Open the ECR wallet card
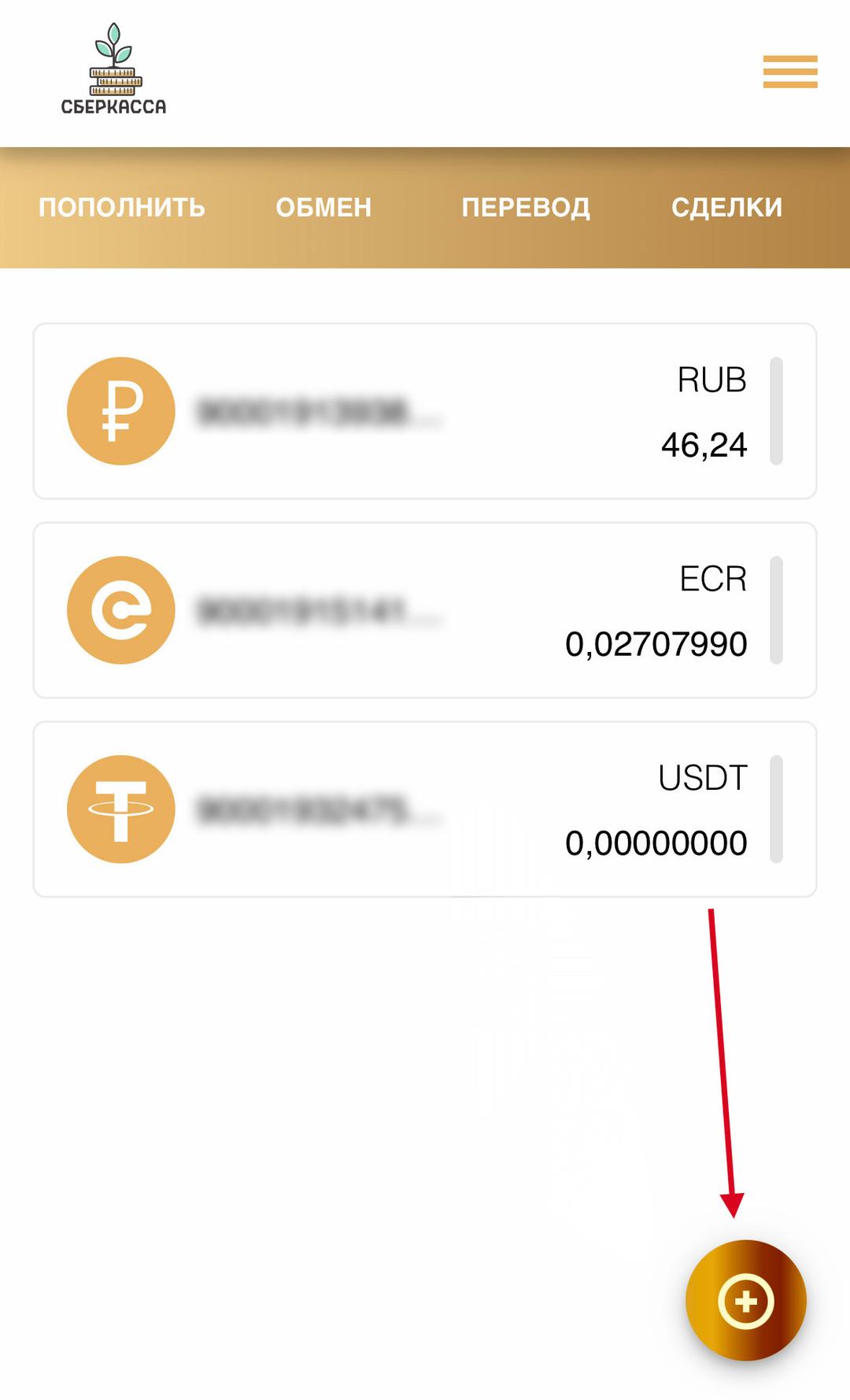 click(425, 610)
